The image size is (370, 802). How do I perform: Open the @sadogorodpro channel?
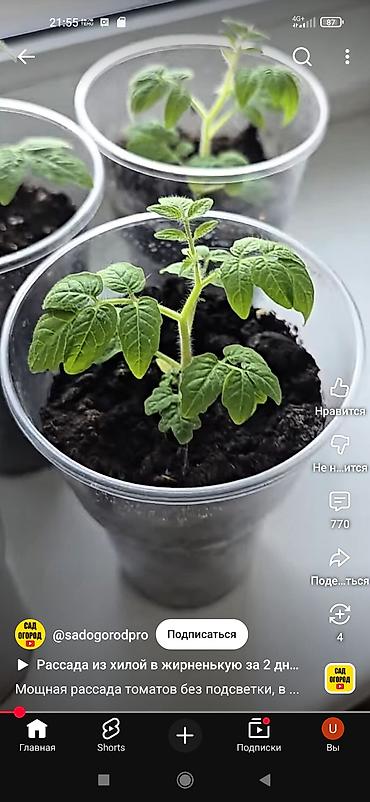point(100,635)
